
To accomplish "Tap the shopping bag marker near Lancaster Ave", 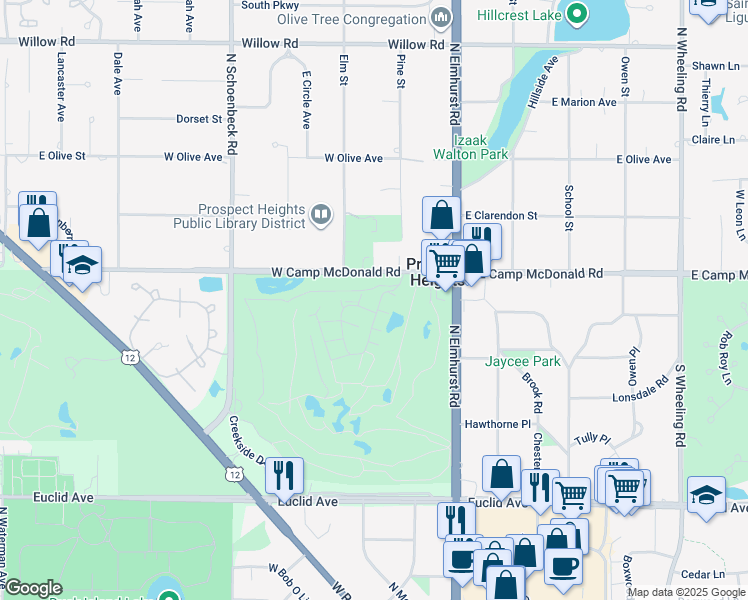I will tap(39, 224).
